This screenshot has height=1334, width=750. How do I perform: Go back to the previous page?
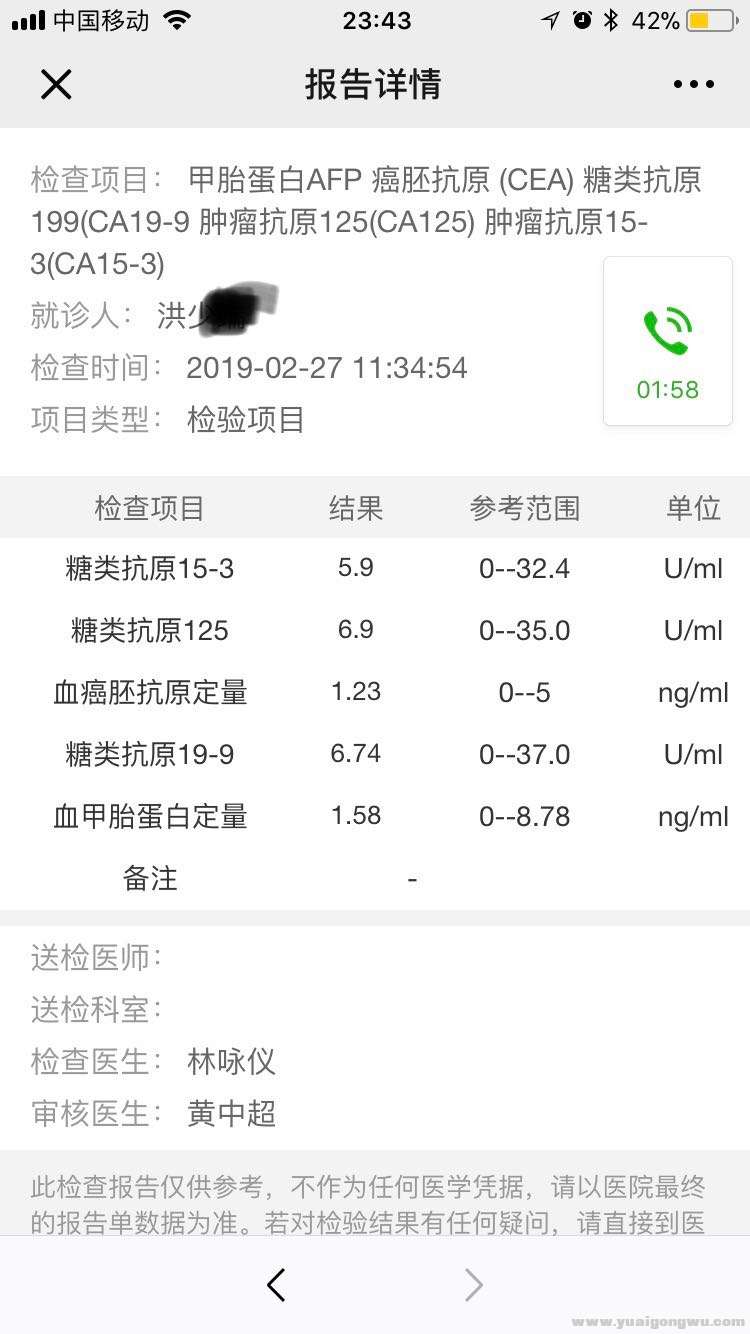[x=276, y=1284]
